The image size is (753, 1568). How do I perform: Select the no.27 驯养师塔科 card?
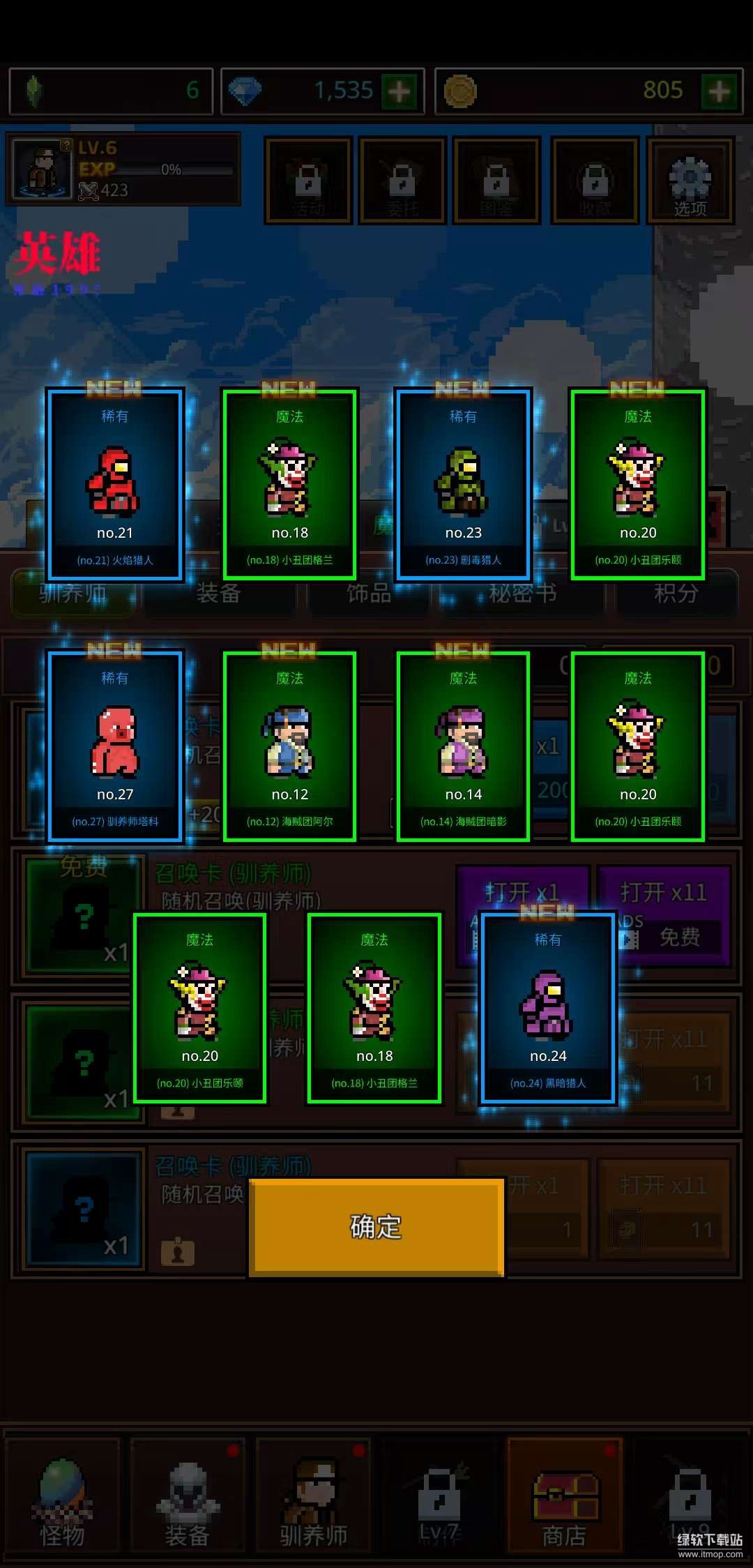(x=115, y=746)
